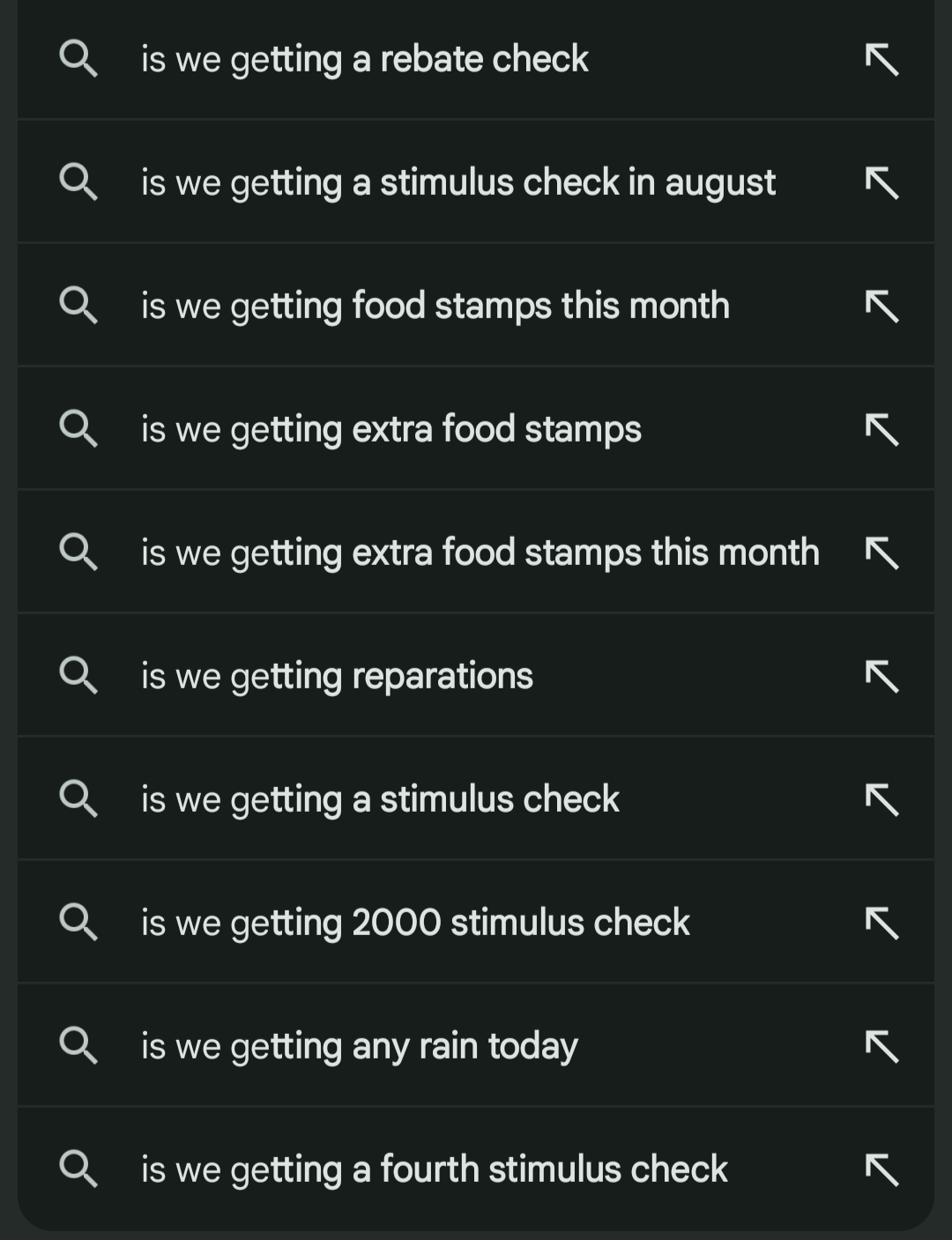Tap the arrow beside 'stimulus check in august'

[x=881, y=183]
